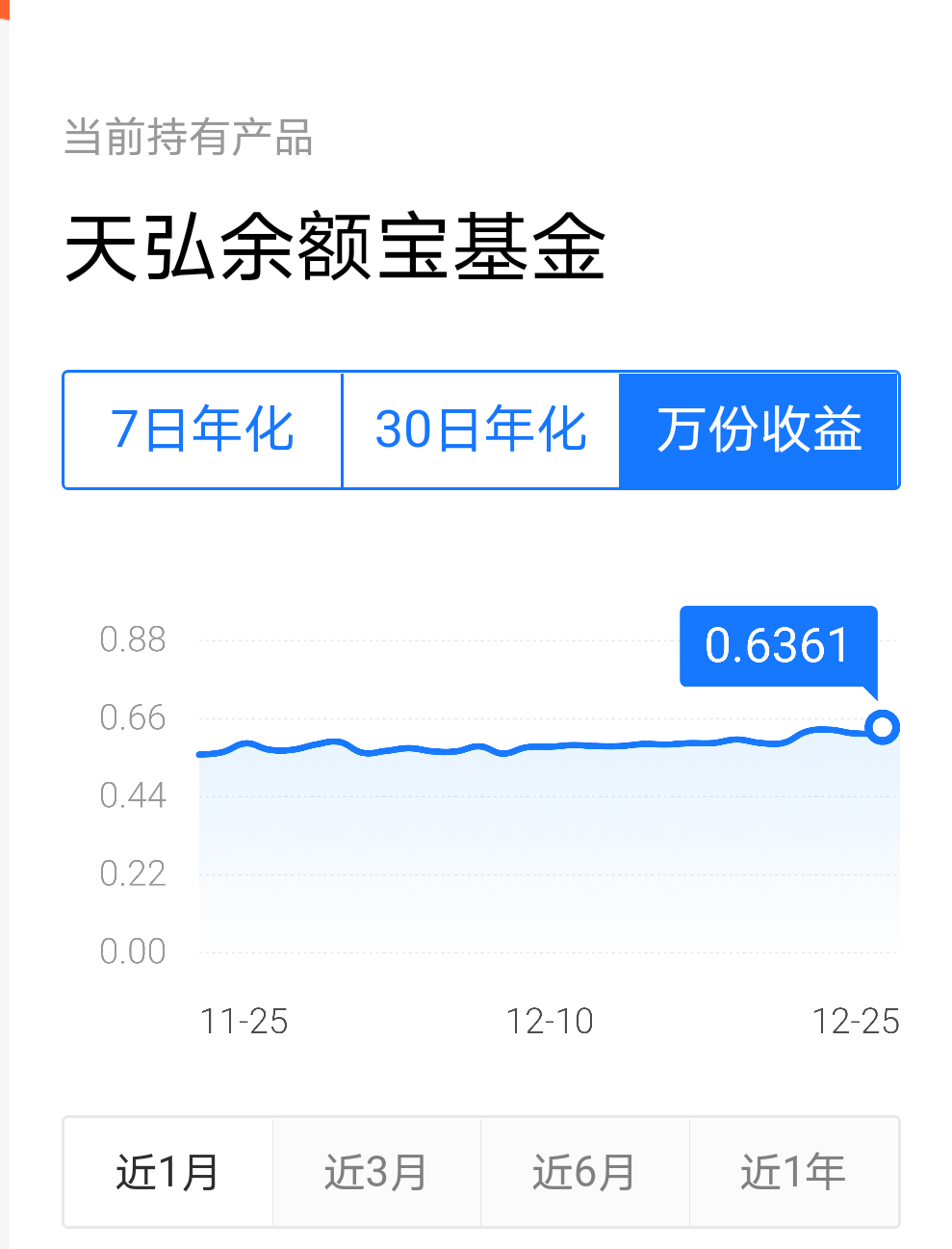
Task: Click the chart endpoint circle marker
Action: [883, 727]
